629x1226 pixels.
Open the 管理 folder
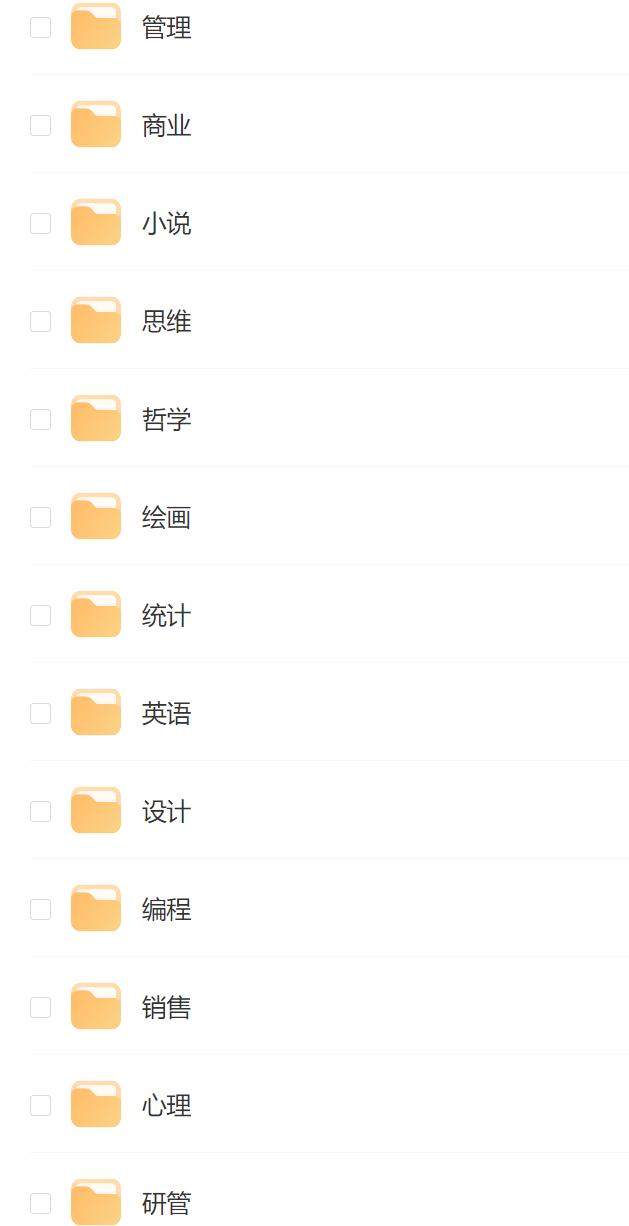coord(166,28)
